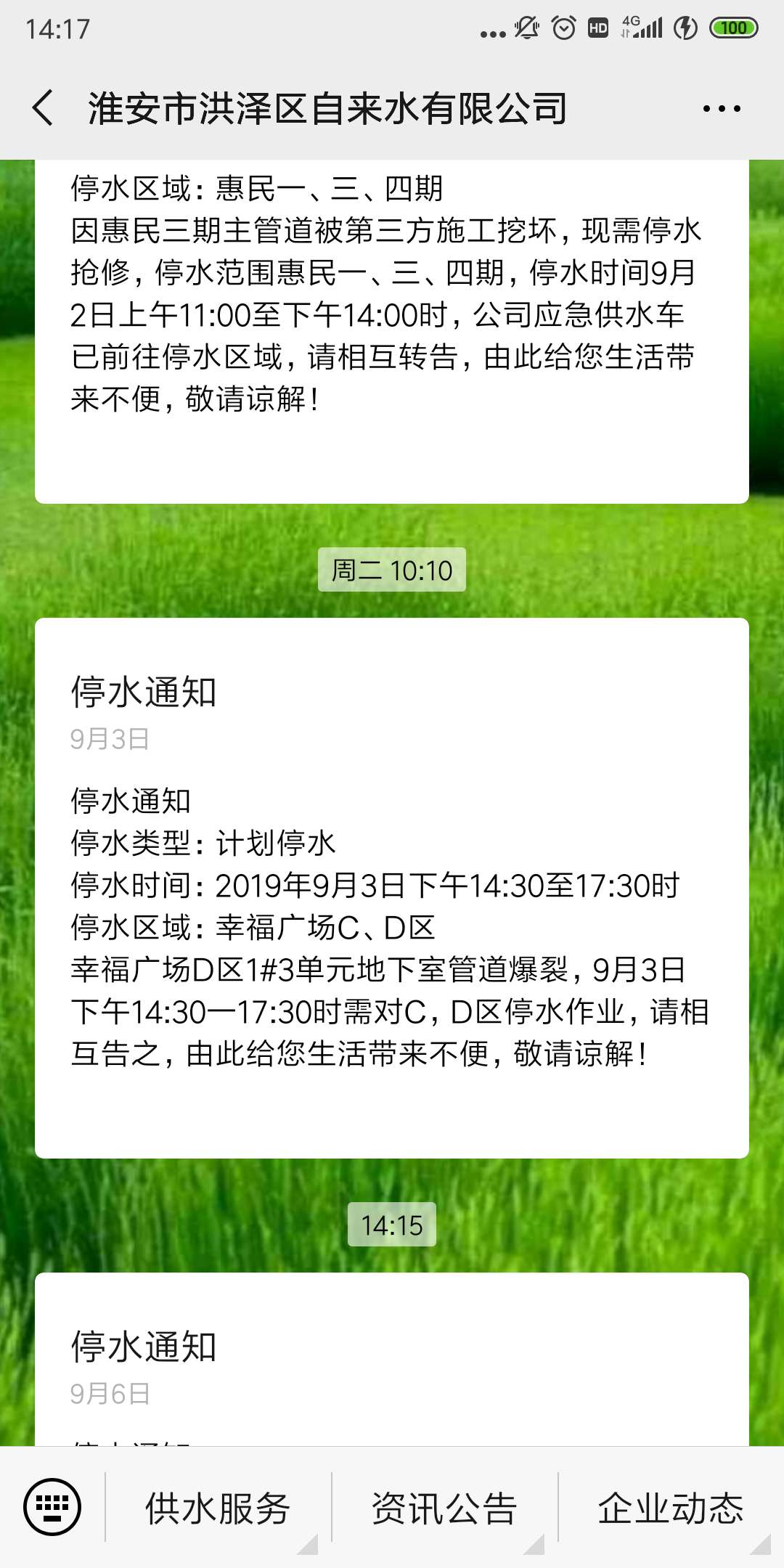Open the 9月6日 停水通知 article card
Viewport: 784px width, 1568px height.
pyautogui.click(x=392, y=1359)
